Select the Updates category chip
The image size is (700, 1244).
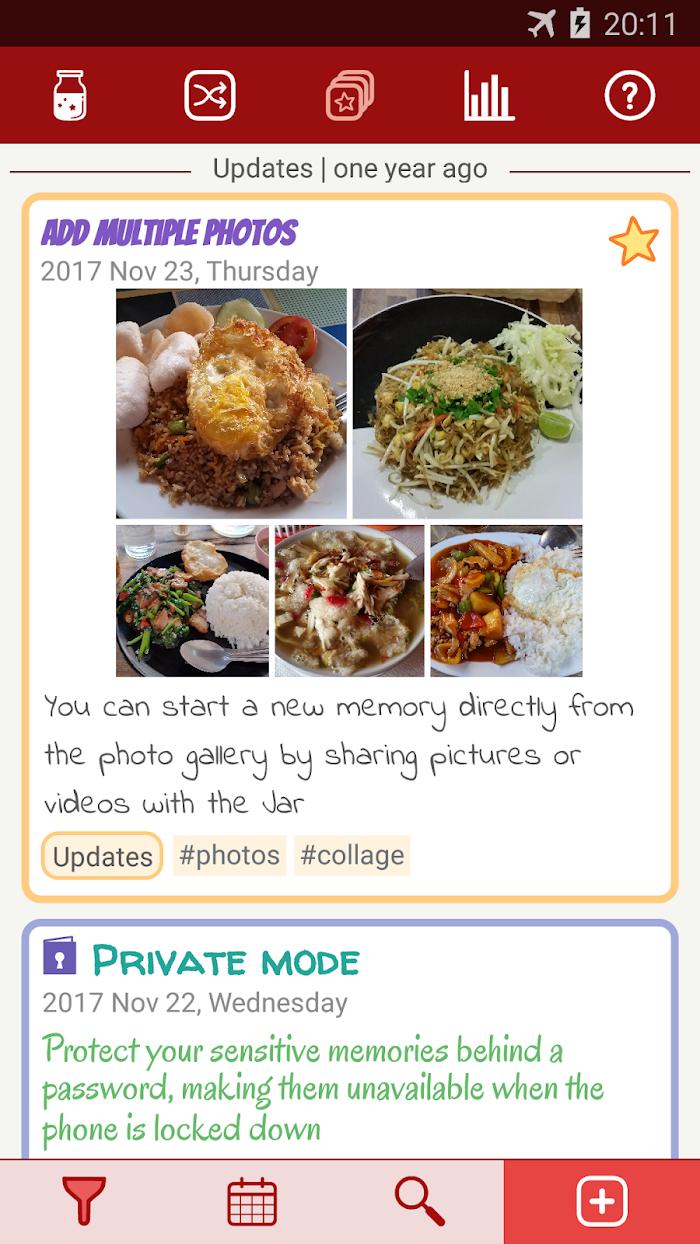coord(102,856)
